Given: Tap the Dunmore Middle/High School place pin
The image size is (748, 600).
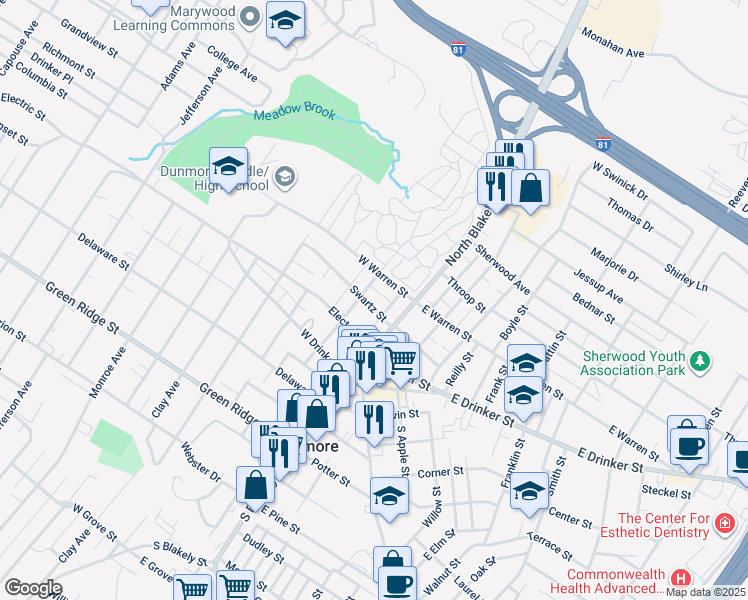Looking at the screenshot, I should tap(285, 177).
